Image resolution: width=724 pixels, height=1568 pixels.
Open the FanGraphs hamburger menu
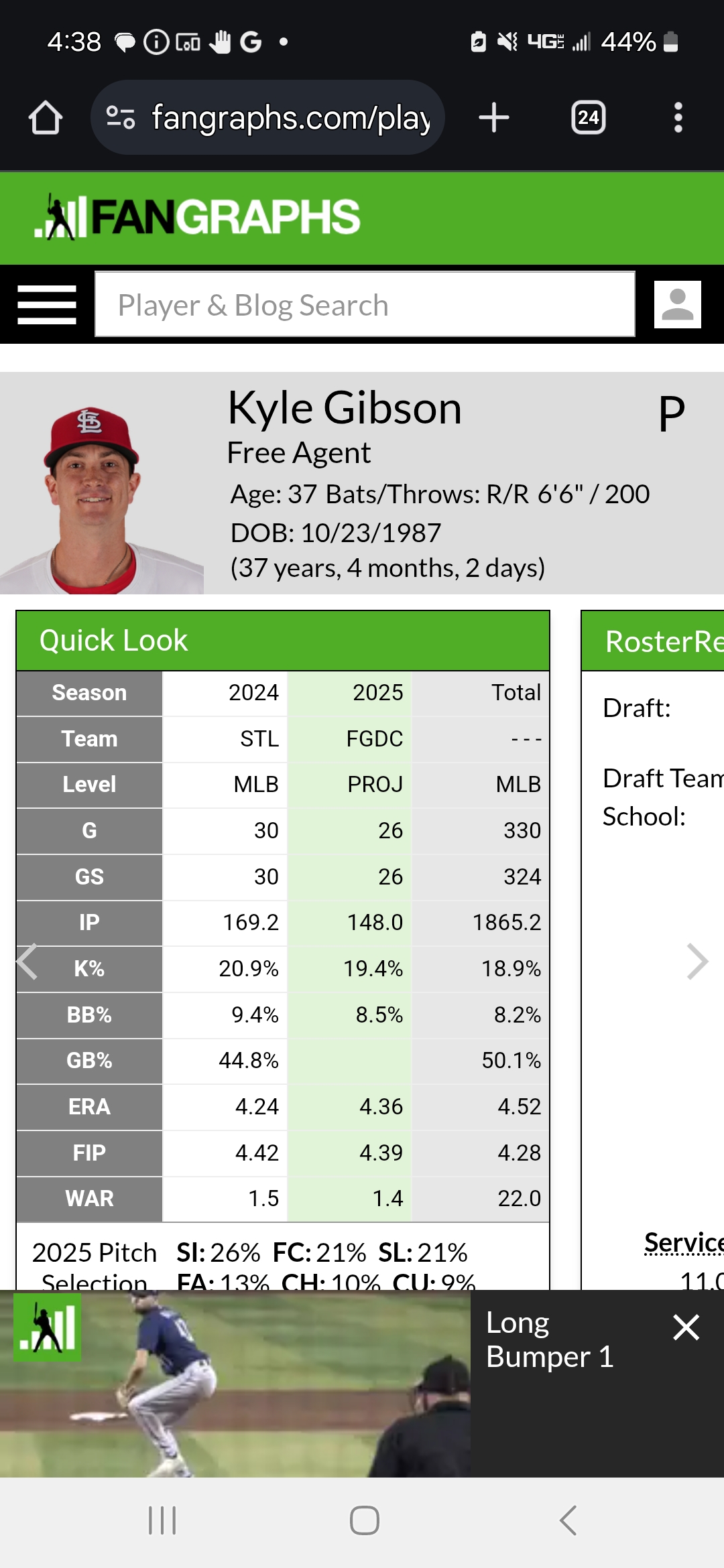[x=47, y=305]
